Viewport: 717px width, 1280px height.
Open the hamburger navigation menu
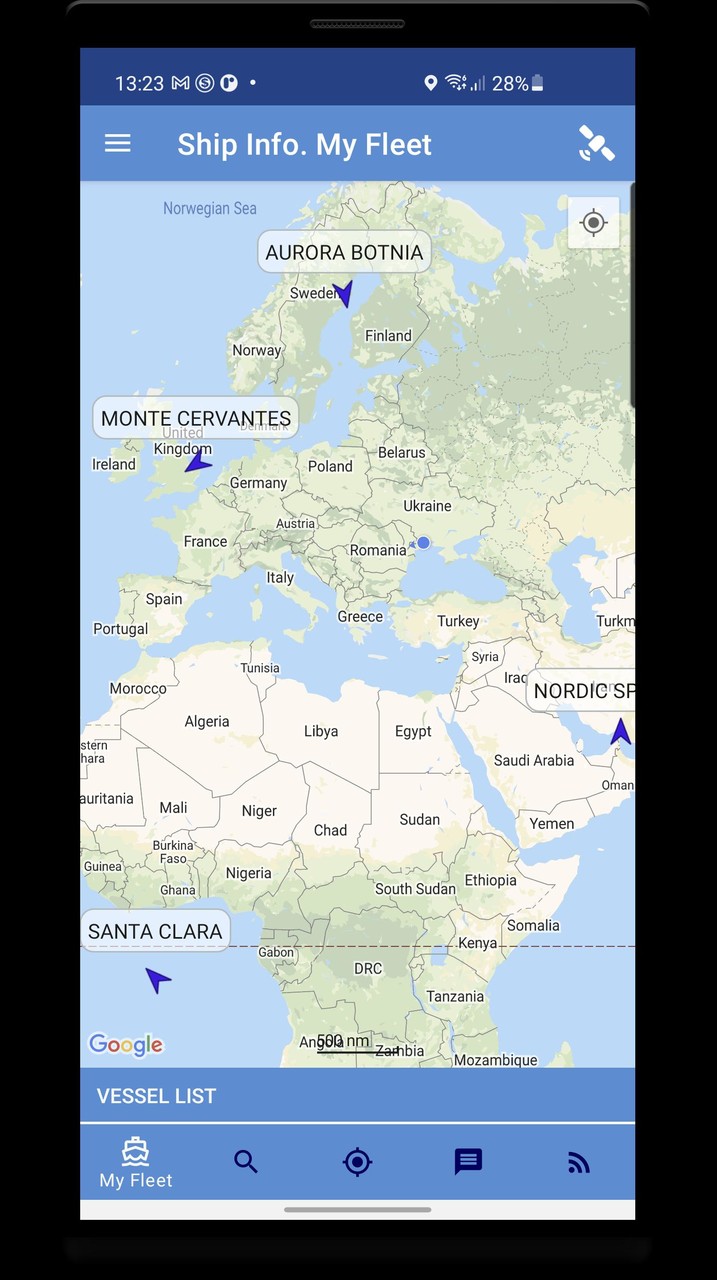(x=118, y=143)
